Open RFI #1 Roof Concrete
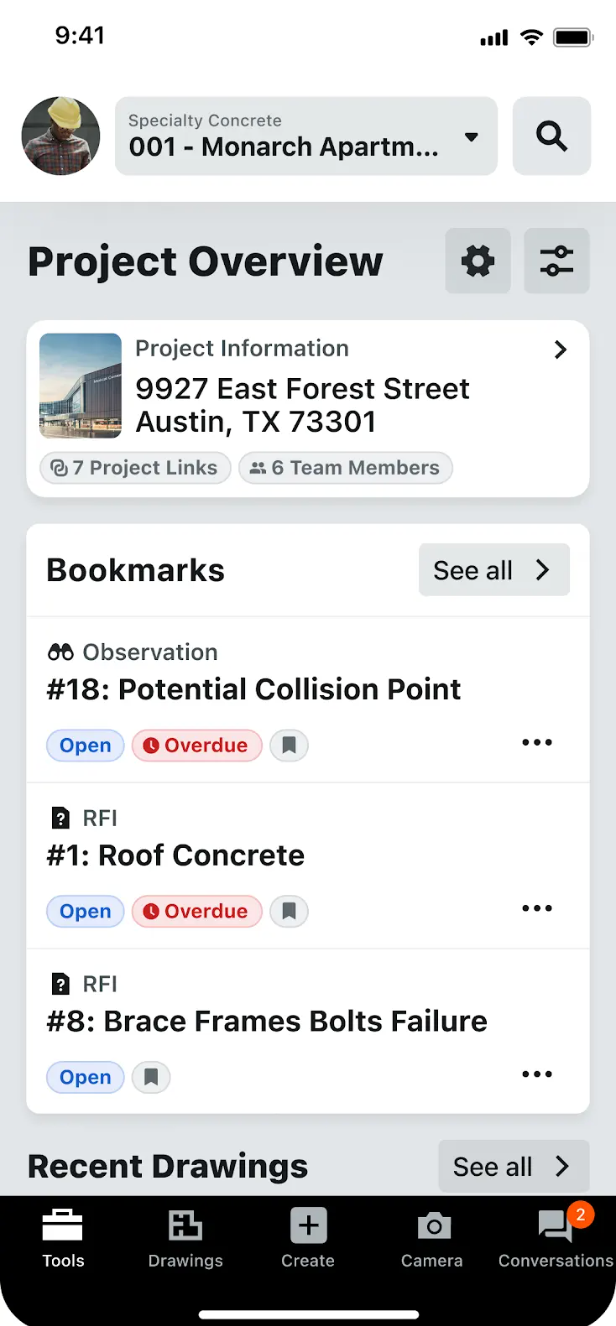616x1326 pixels. click(175, 855)
